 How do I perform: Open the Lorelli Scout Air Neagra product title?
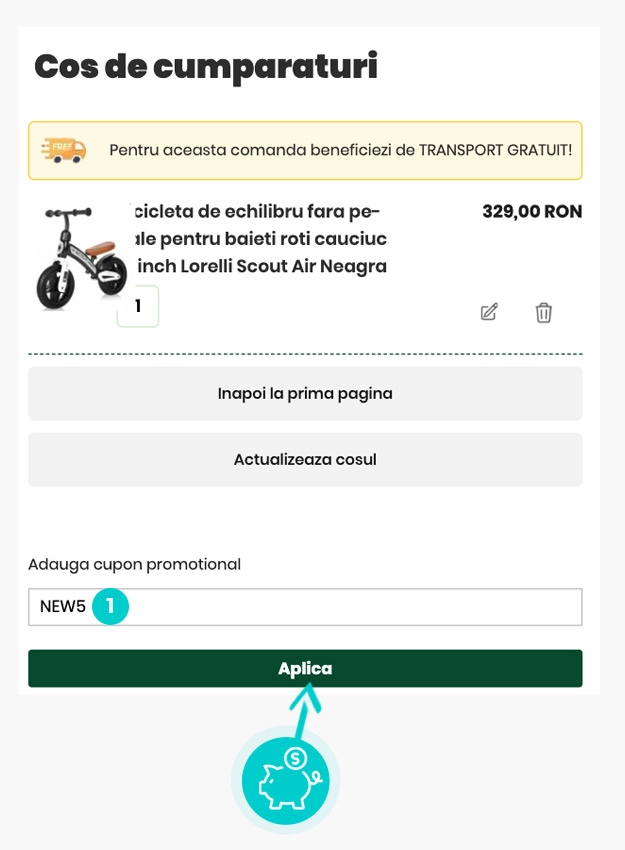tap(260, 240)
